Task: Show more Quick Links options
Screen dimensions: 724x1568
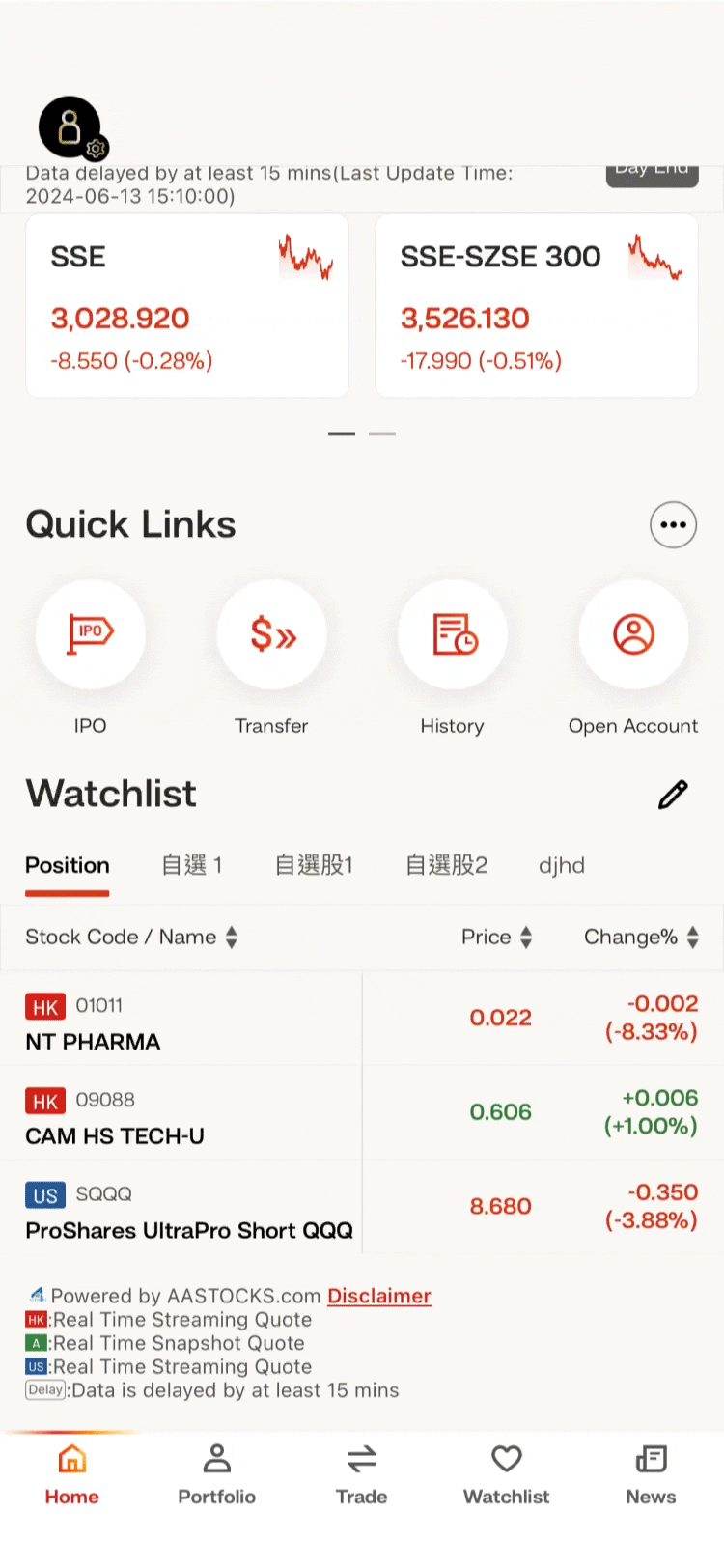Action: coord(673,525)
